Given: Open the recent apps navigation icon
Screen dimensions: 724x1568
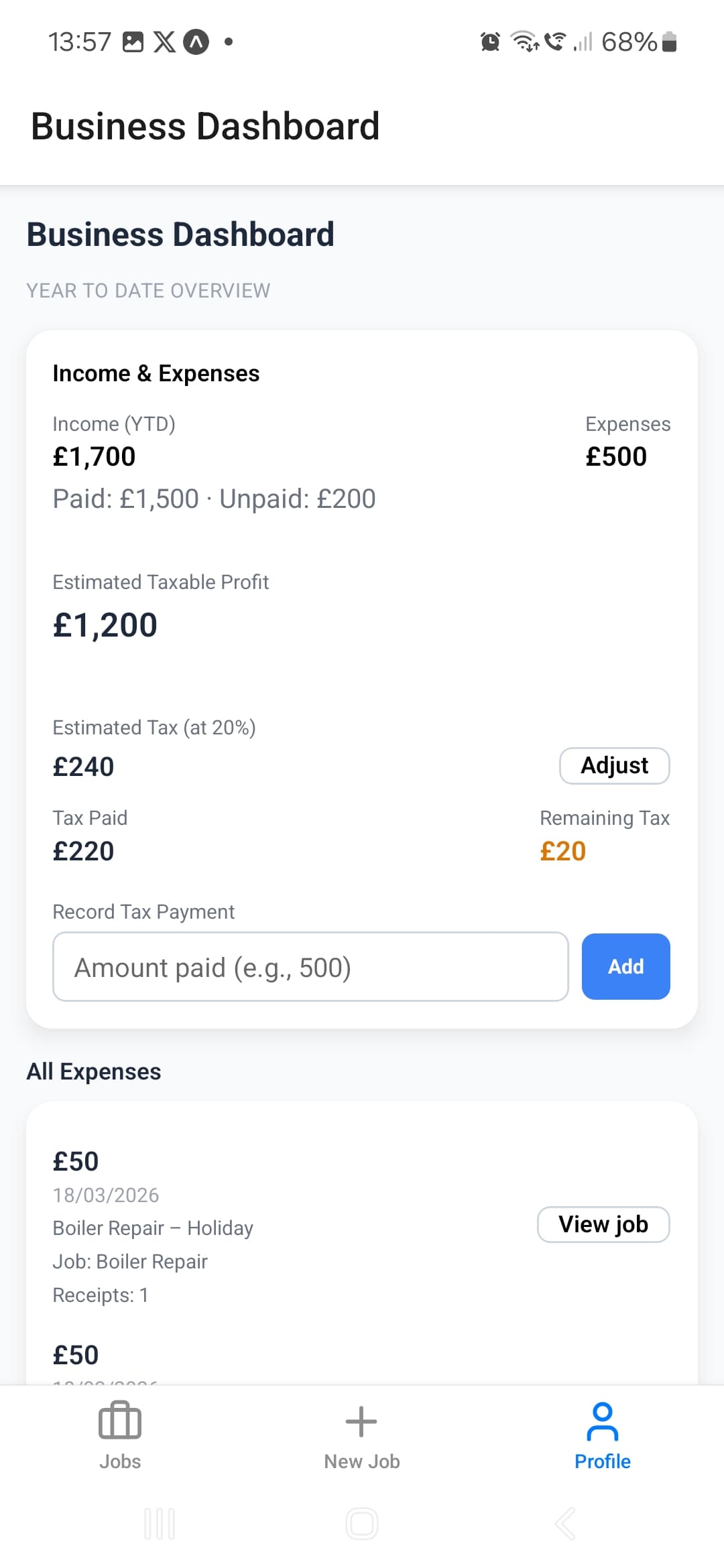Looking at the screenshot, I should 159,1524.
